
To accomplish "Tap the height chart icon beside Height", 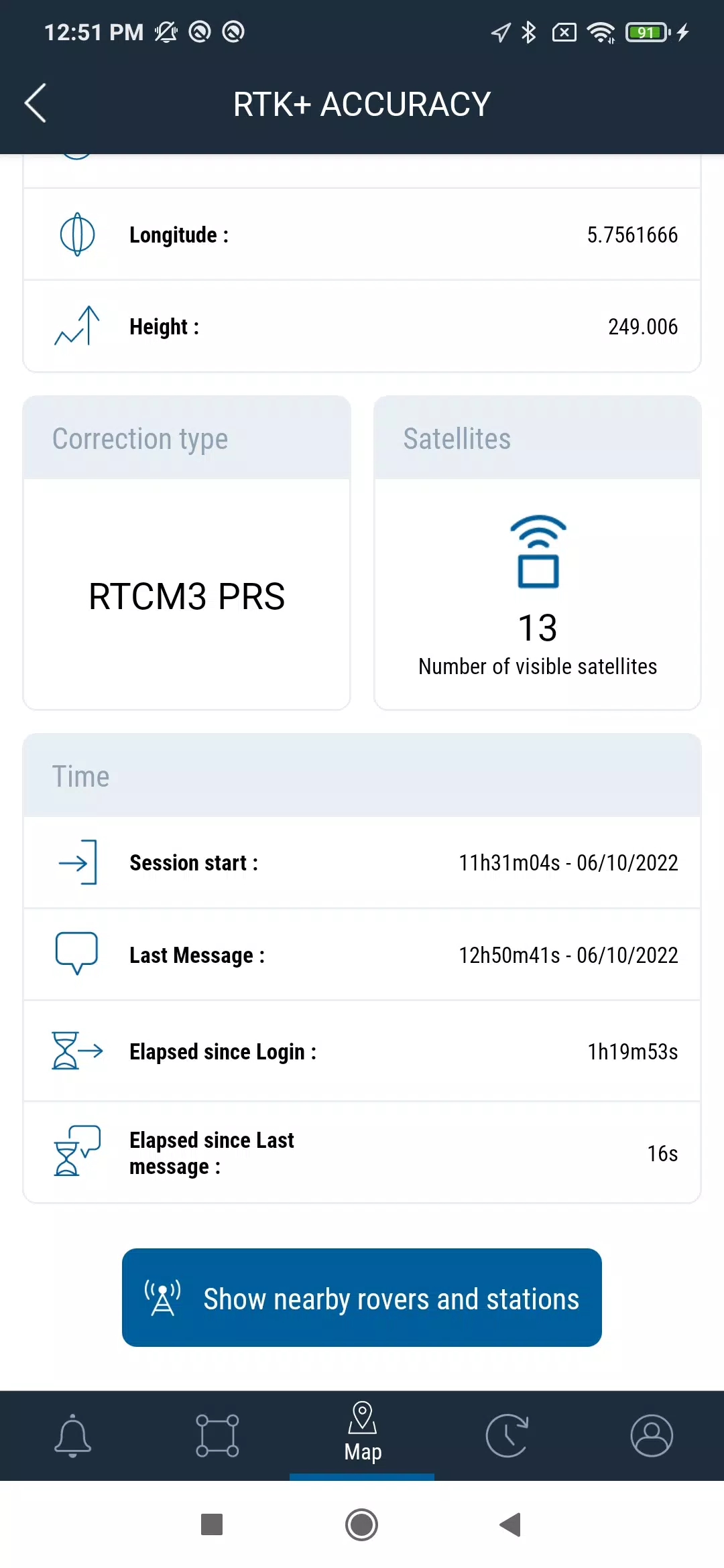I will [76, 326].
